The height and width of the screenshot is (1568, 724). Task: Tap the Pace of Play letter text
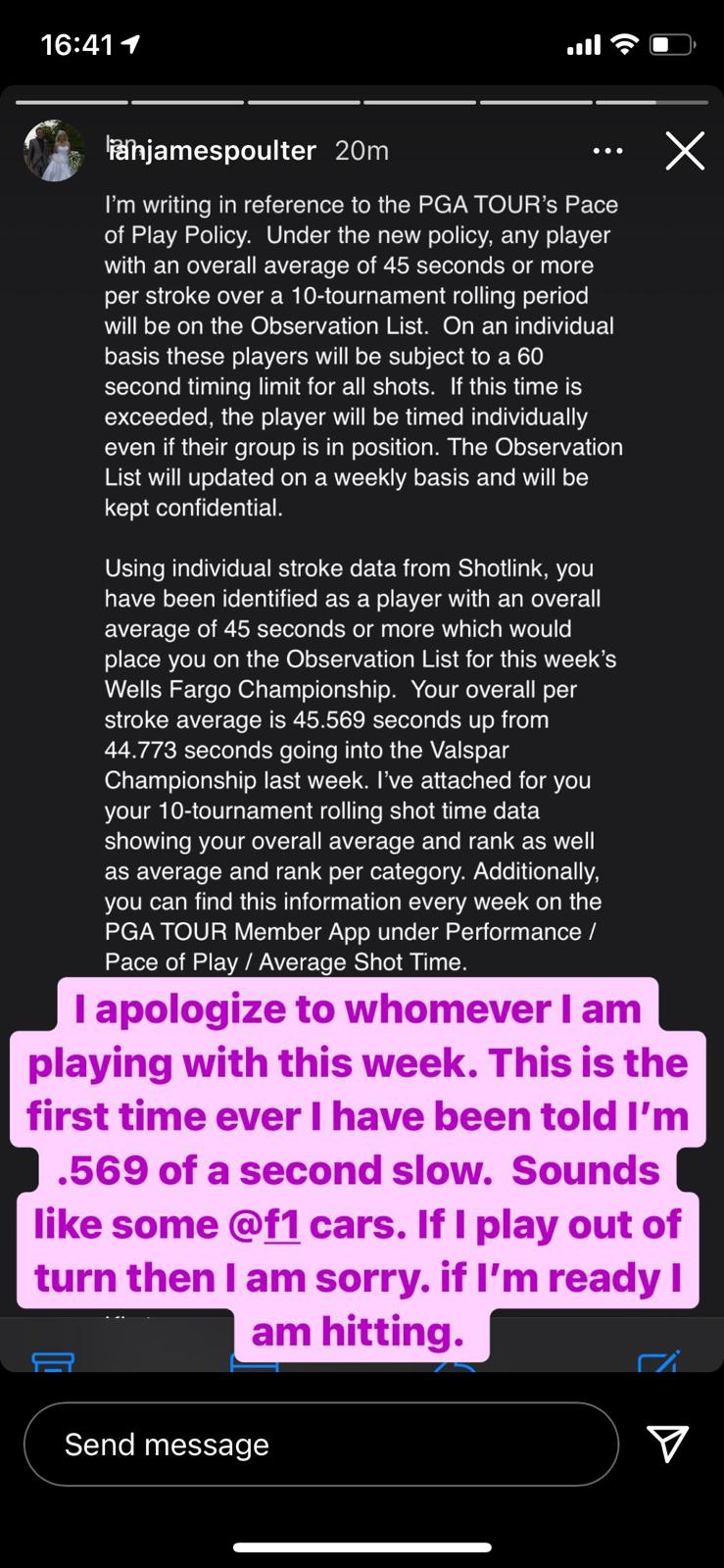pyautogui.click(x=362, y=578)
